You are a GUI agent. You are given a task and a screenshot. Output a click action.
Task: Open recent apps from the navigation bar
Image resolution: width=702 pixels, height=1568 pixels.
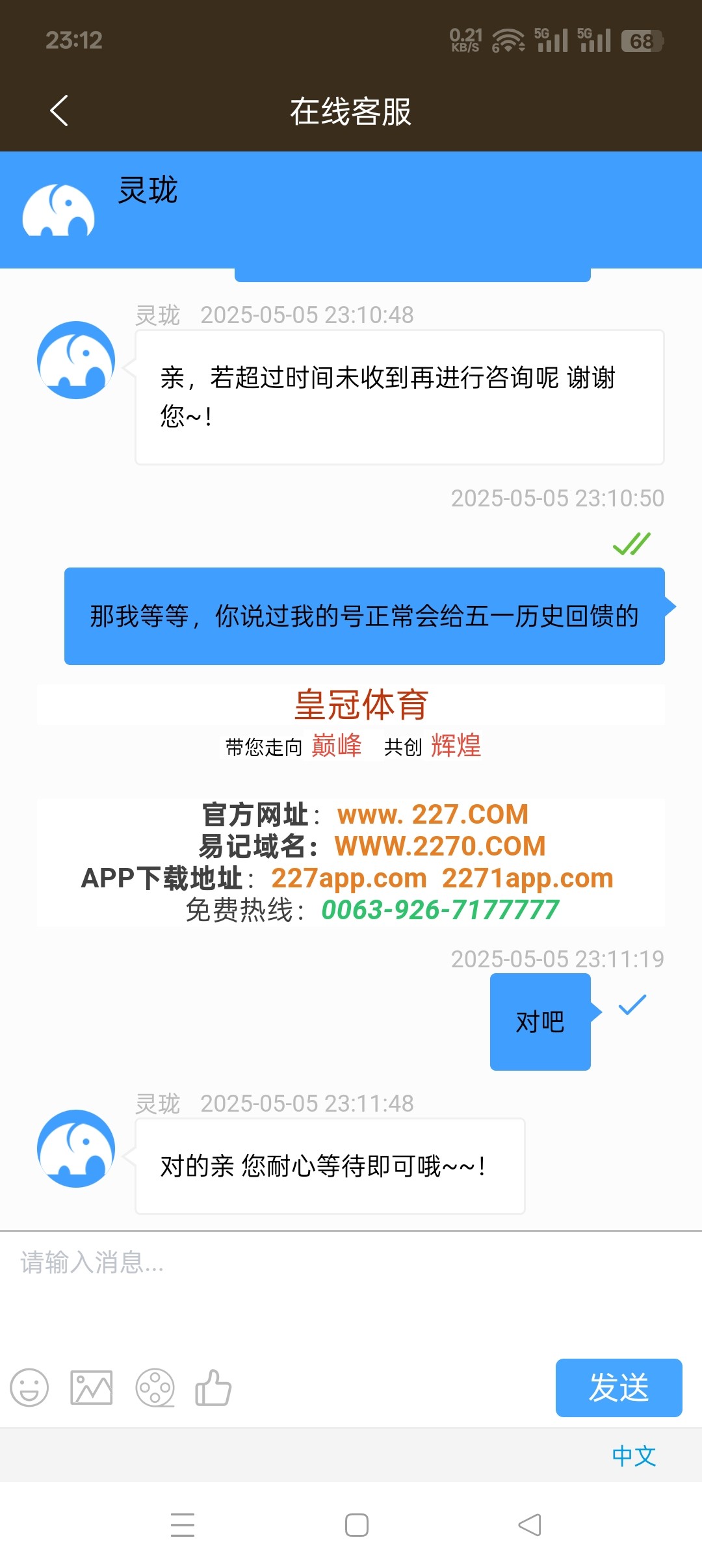click(x=183, y=1524)
